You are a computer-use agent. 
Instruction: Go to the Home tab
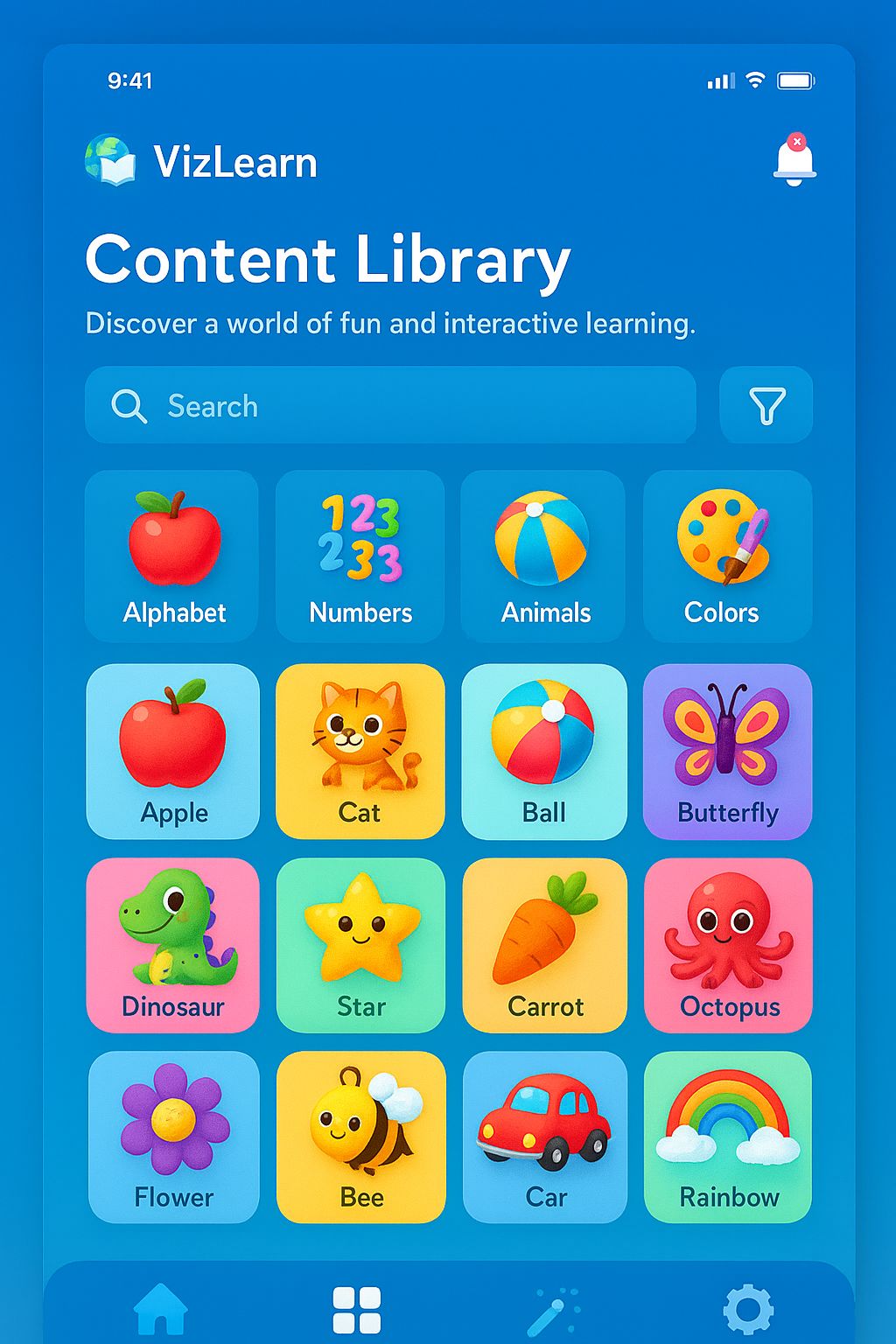point(161,1311)
